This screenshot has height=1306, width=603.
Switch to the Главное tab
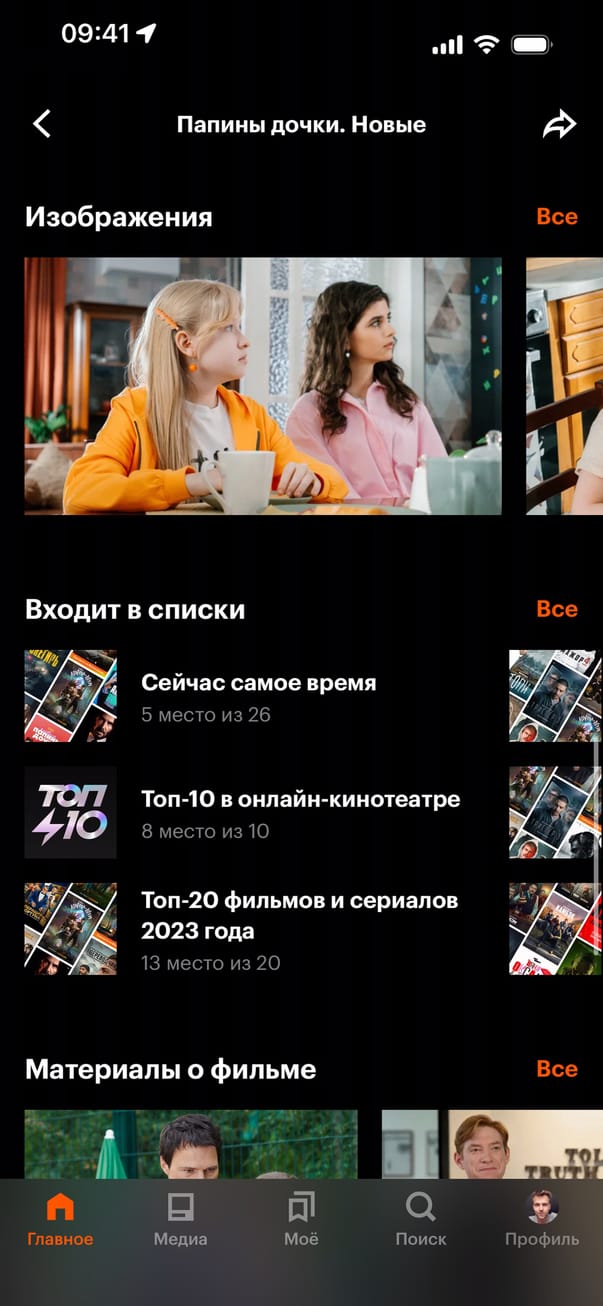point(60,1220)
